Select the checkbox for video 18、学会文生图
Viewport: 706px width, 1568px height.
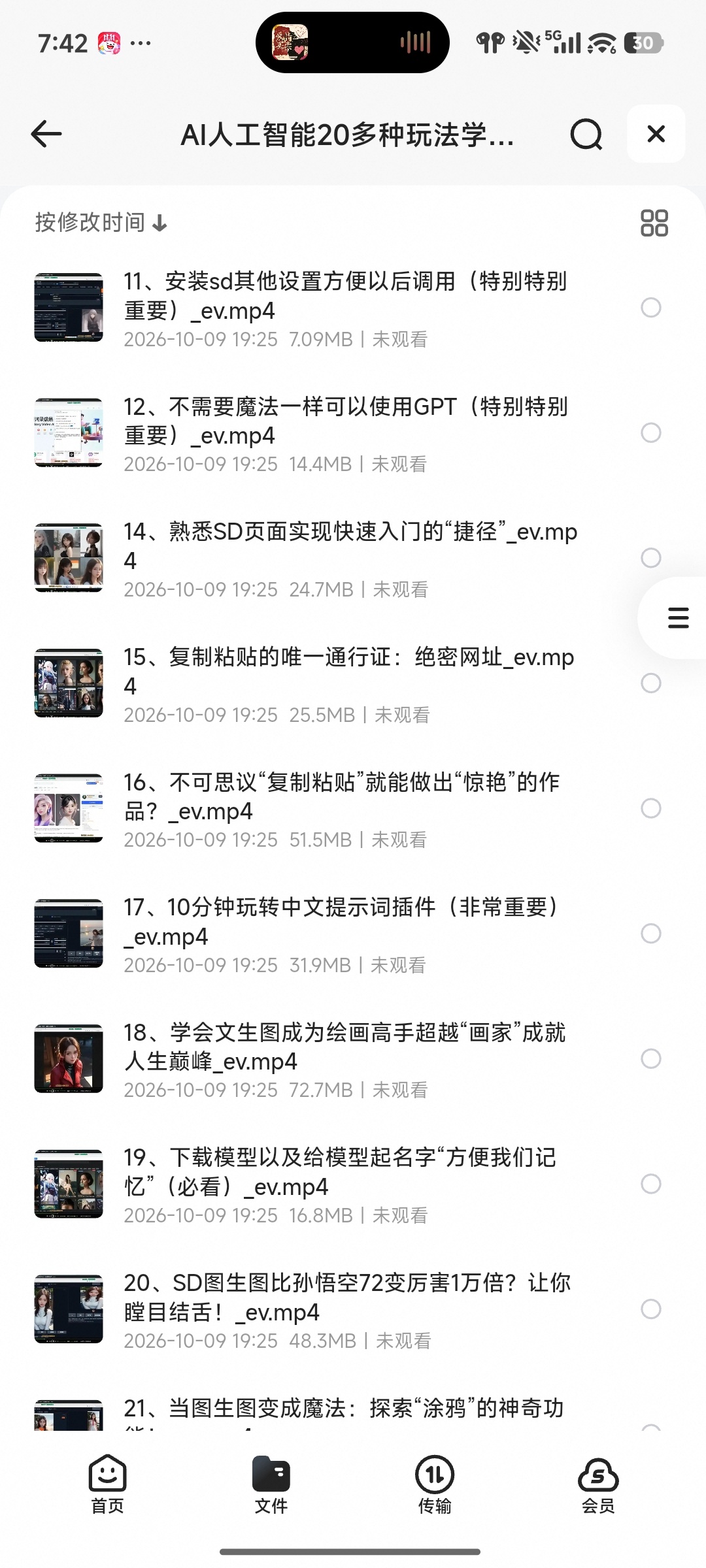(x=650, y=1058)
